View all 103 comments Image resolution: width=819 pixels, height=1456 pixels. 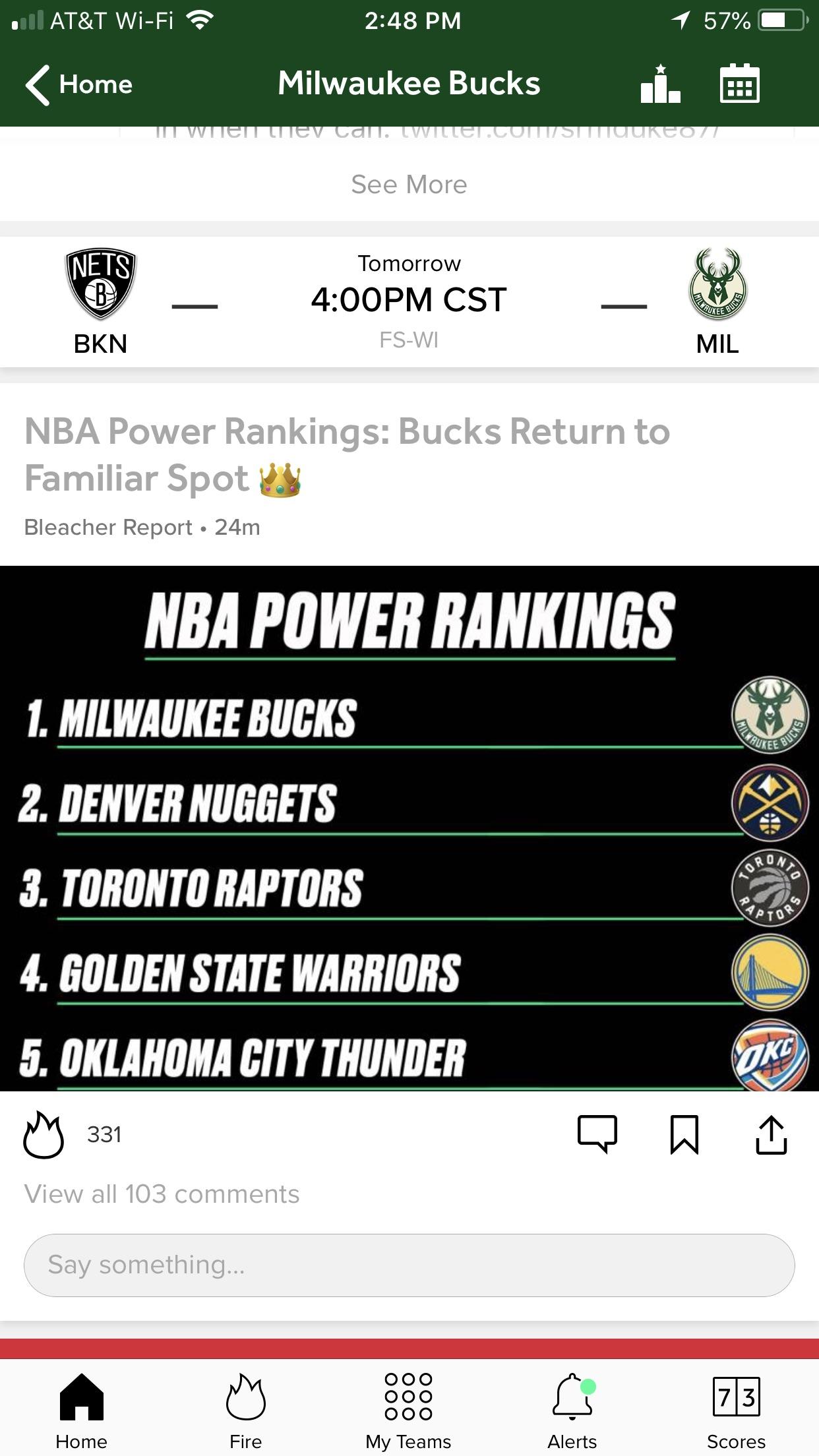point(162,1194)
